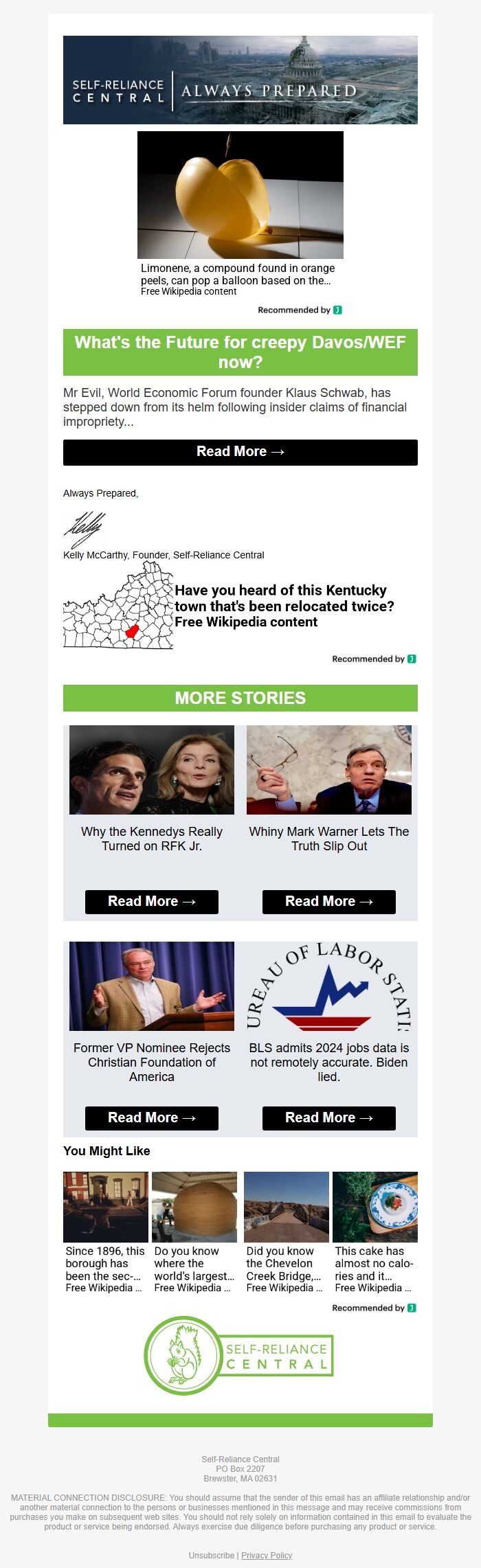Screen dimensions: 481x1568
Task: Read More on the BLS jobs data story
Action: click(x=328, y=1118)
